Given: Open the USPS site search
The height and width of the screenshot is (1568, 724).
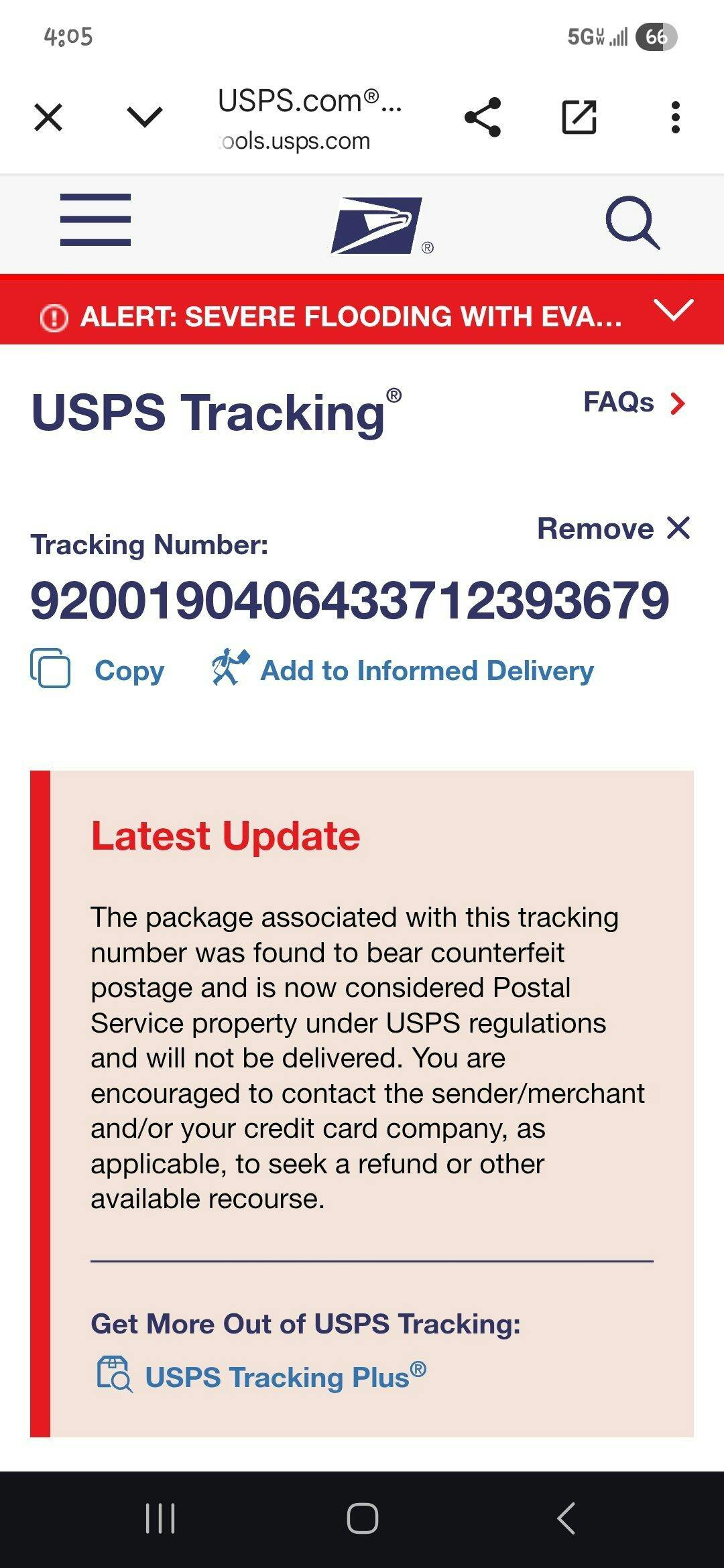Looking at the screenshot, I should click(x=632, y=222).
